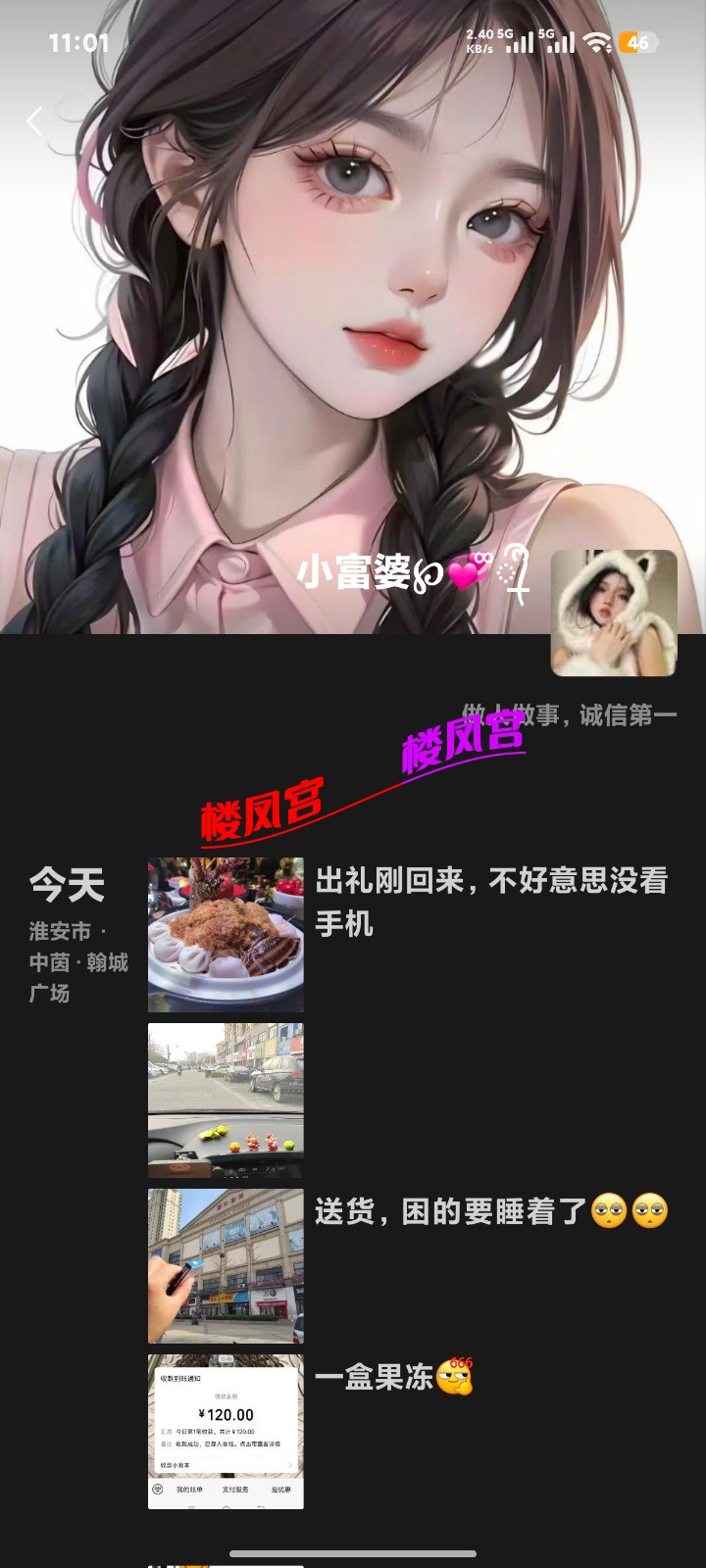View the street photo taken from the car
The width and height of the screenshot is (706, 1568).
point(226,1100)
